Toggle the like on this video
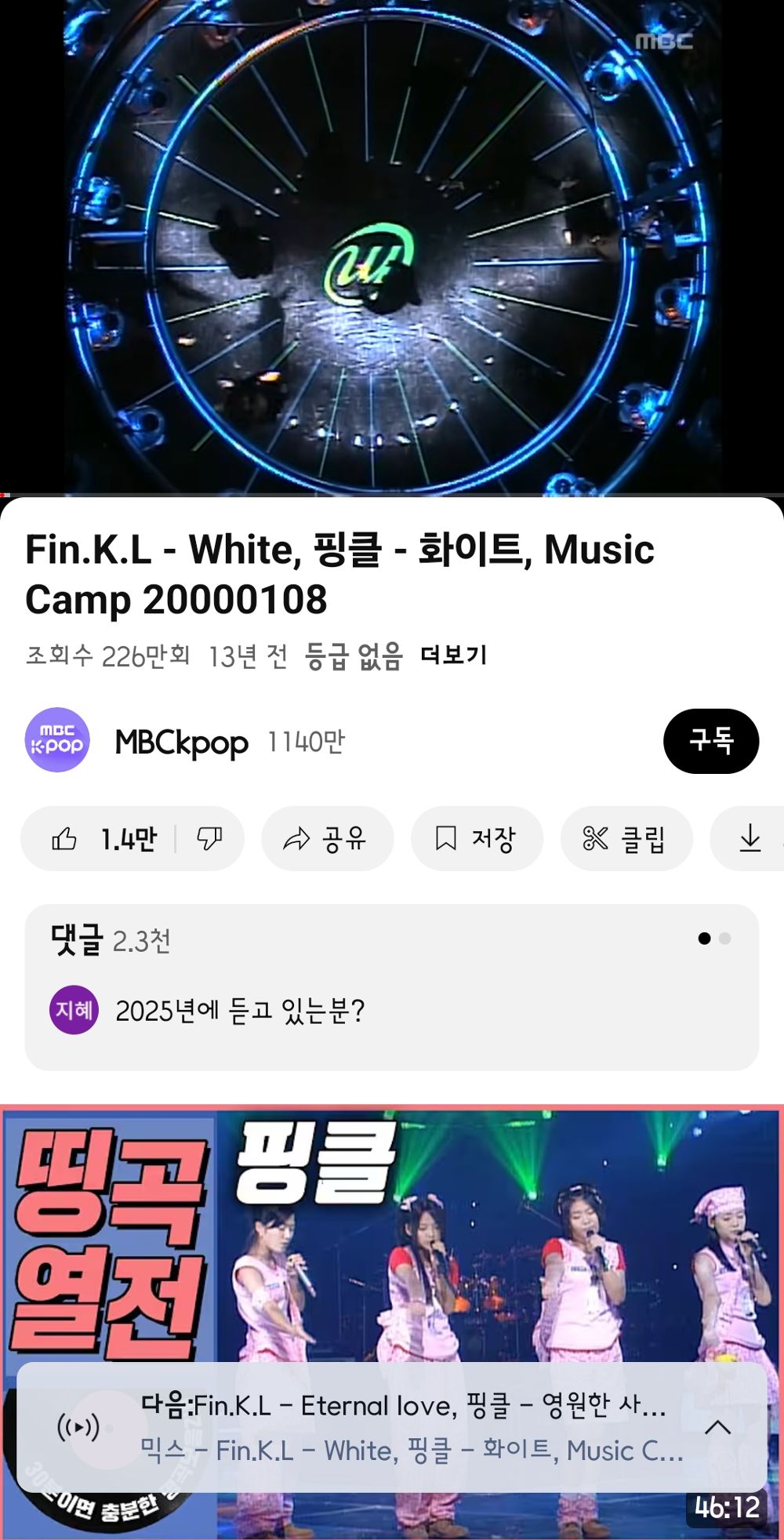Image resolution: width=784 pixels, height=1540 pixels. [66, 838]
